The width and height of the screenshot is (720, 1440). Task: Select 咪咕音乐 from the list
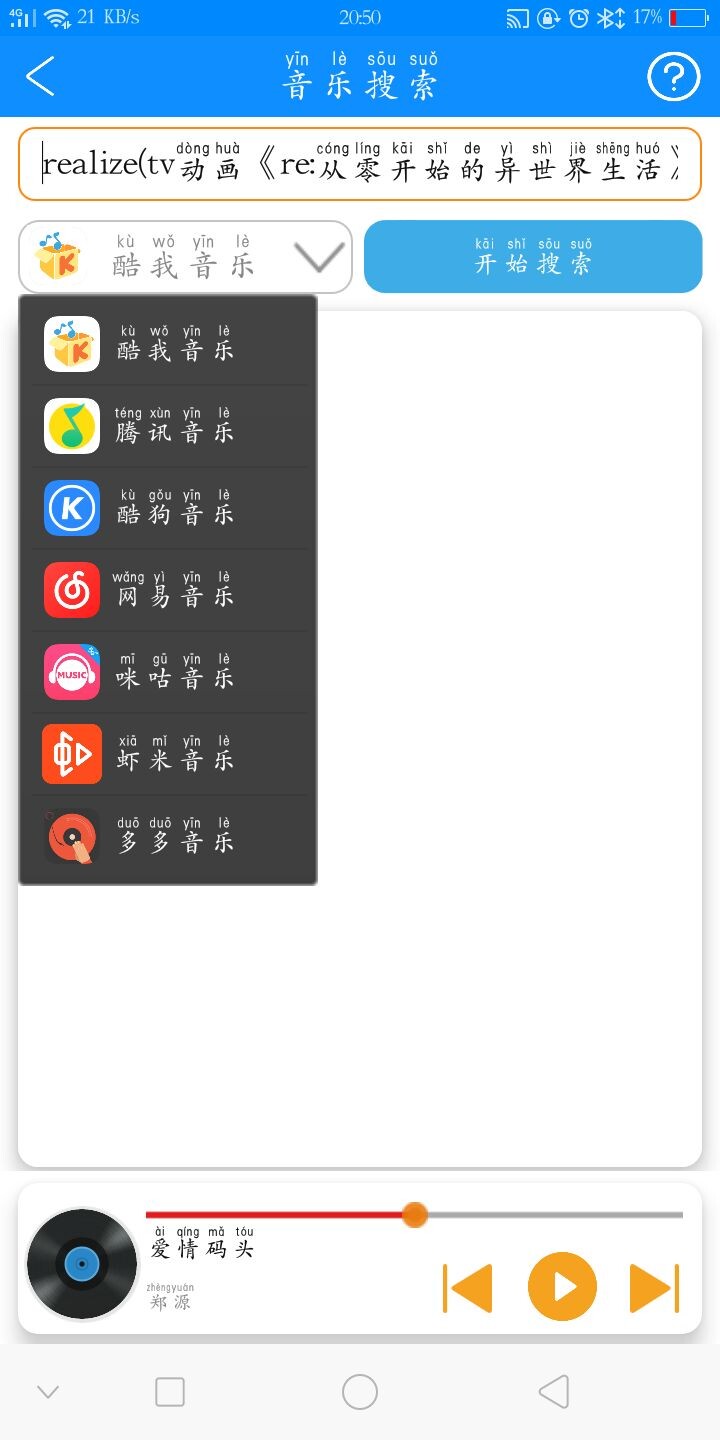click(x=168, y=672)
